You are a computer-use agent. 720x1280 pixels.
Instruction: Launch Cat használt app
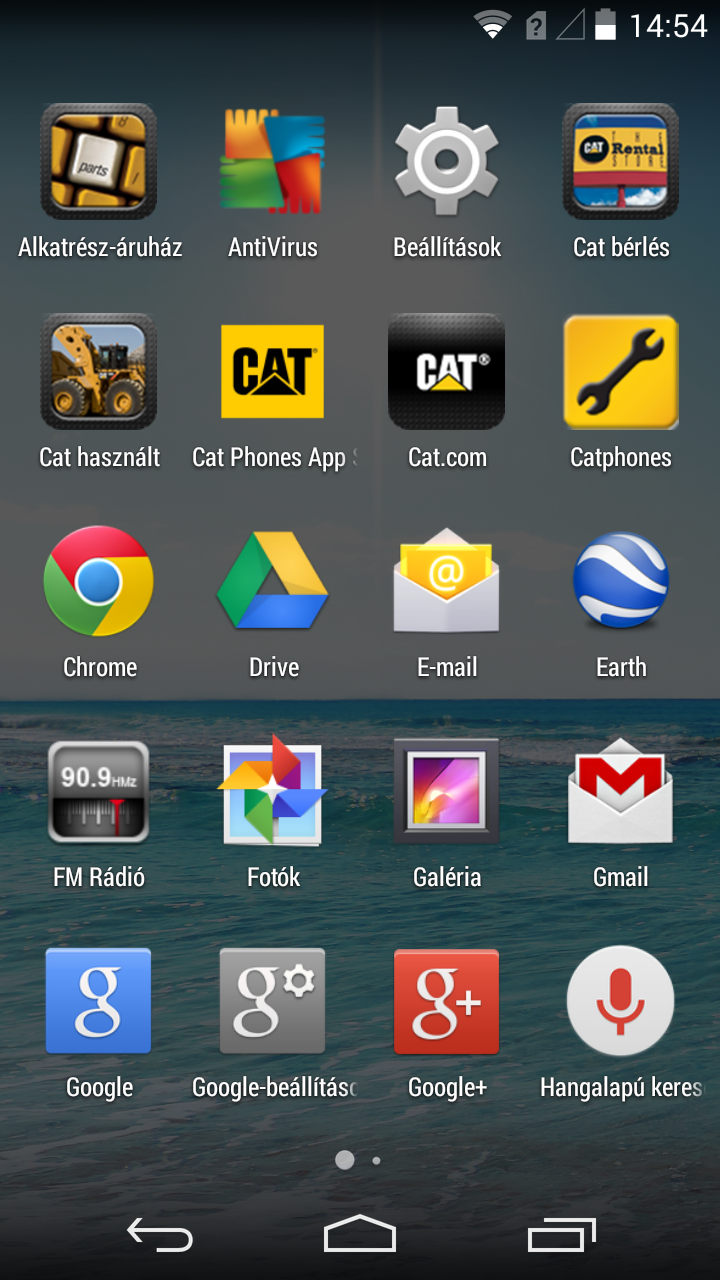click(x=99, y=372)
